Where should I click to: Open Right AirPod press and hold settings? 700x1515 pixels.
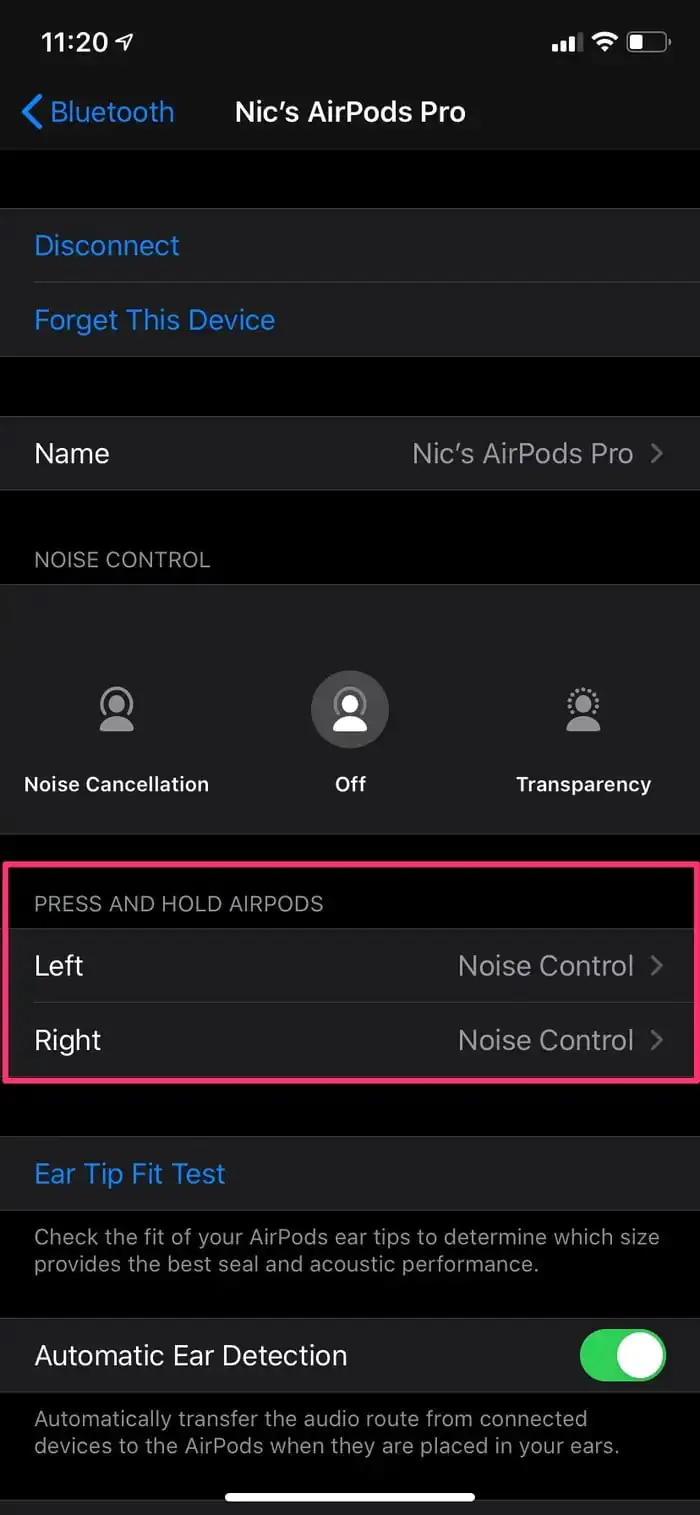click(350, 1040)
